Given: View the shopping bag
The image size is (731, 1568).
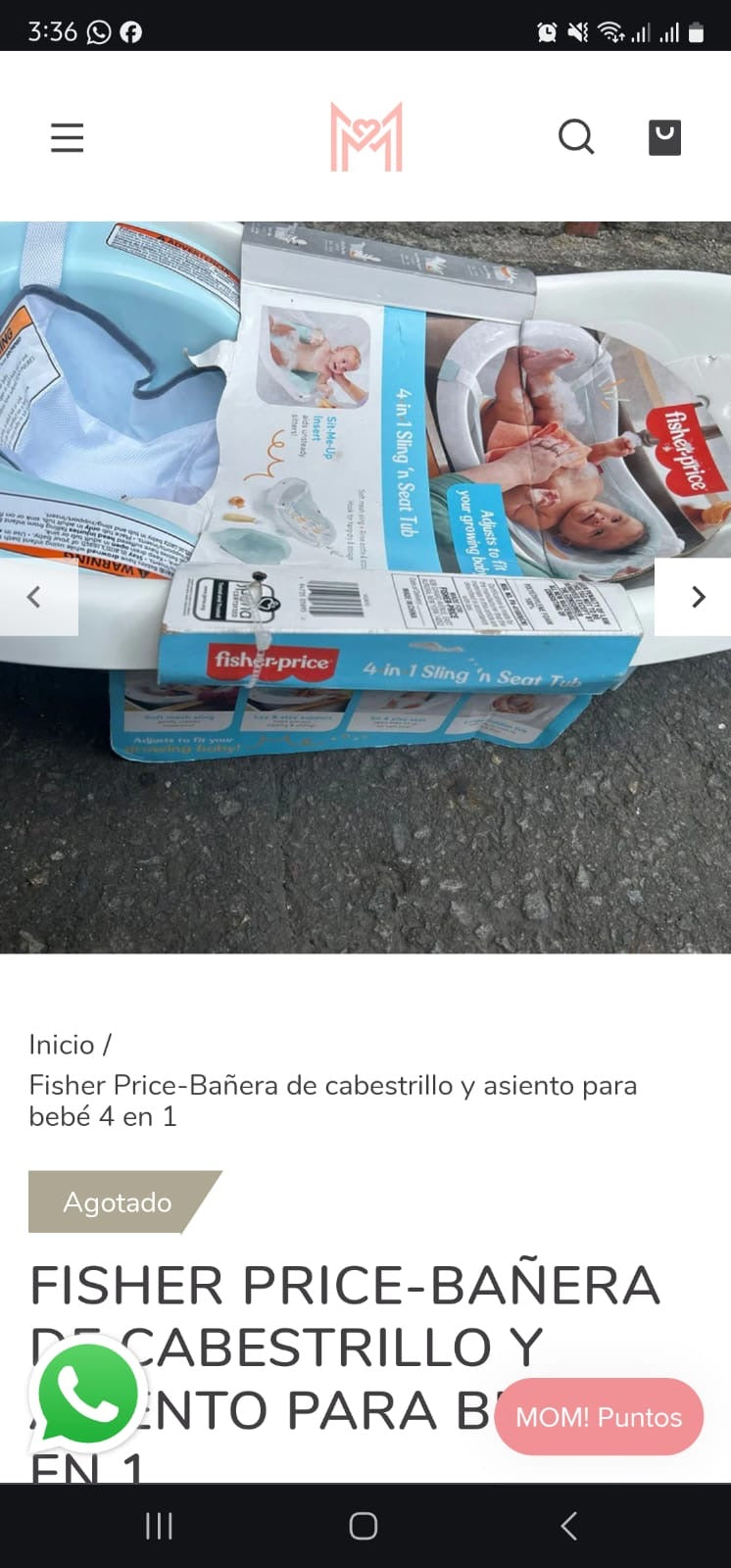Looking at the screenshot, I should [x=664, y=137].
